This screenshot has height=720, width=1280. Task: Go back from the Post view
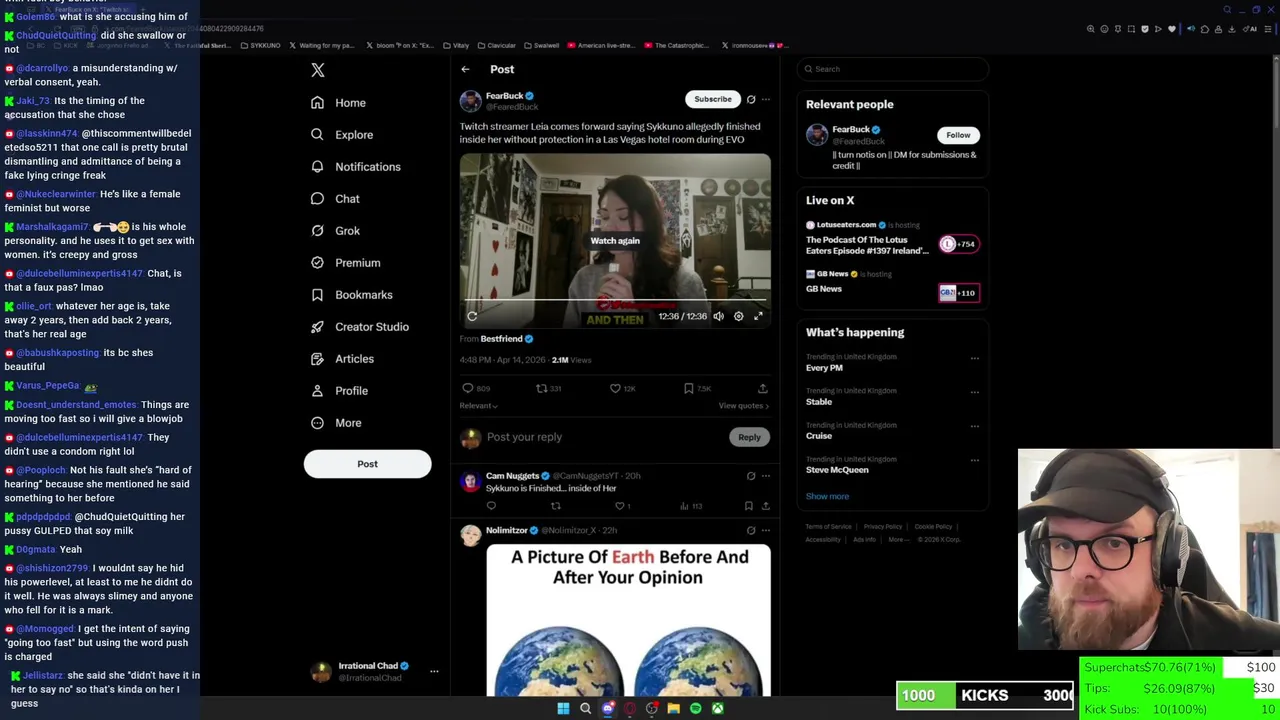click(465, 69)
